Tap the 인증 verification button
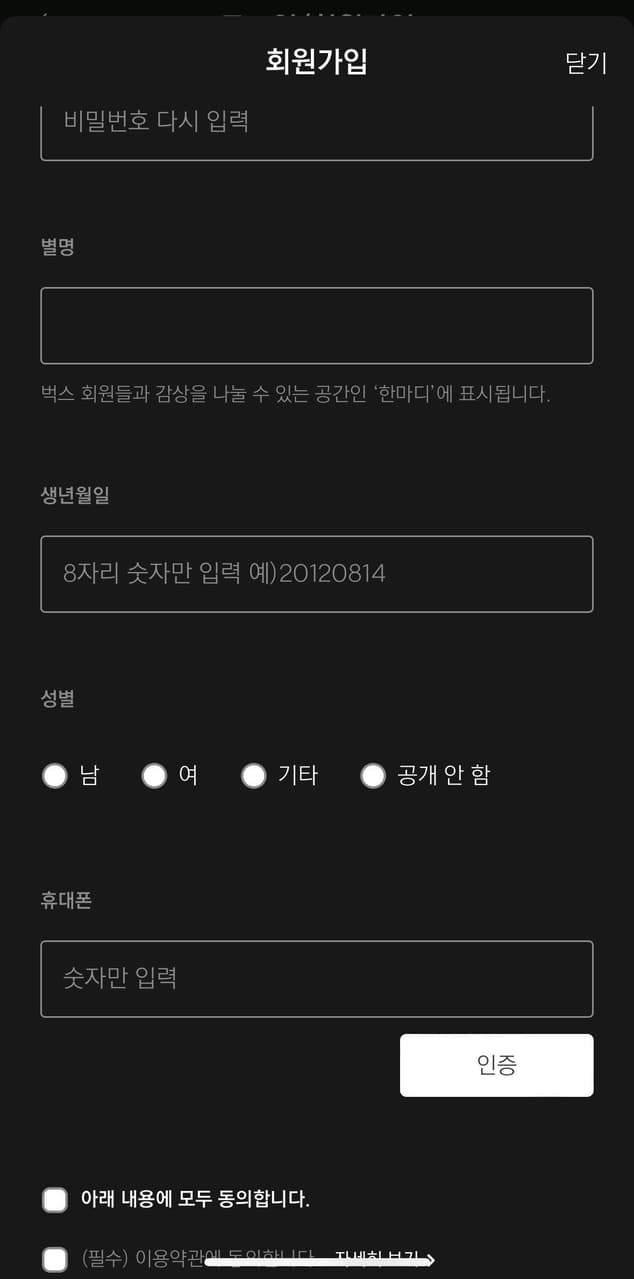Image resolution: width=634 pixels, height=1279 pixels. point(496,1065)
